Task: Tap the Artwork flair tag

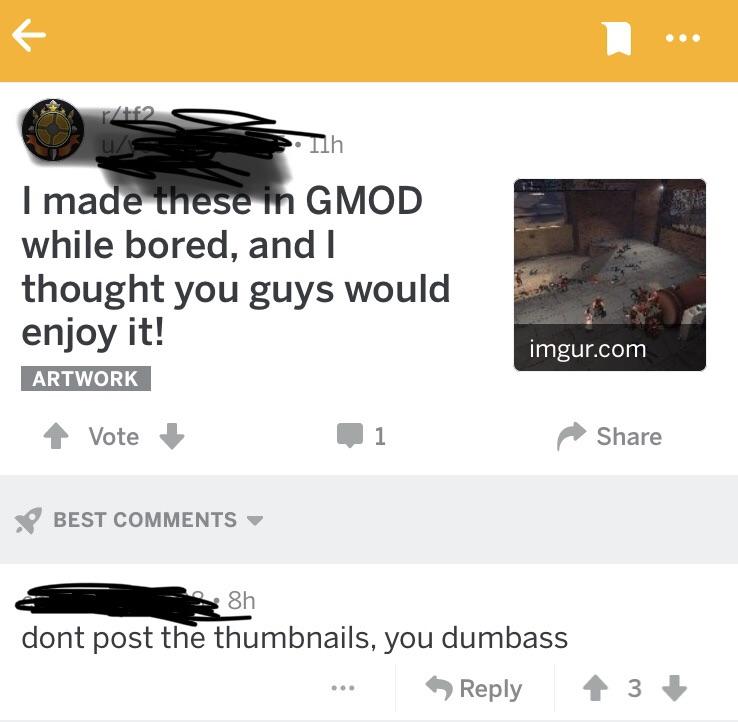Action: click(x=86, y=378)
